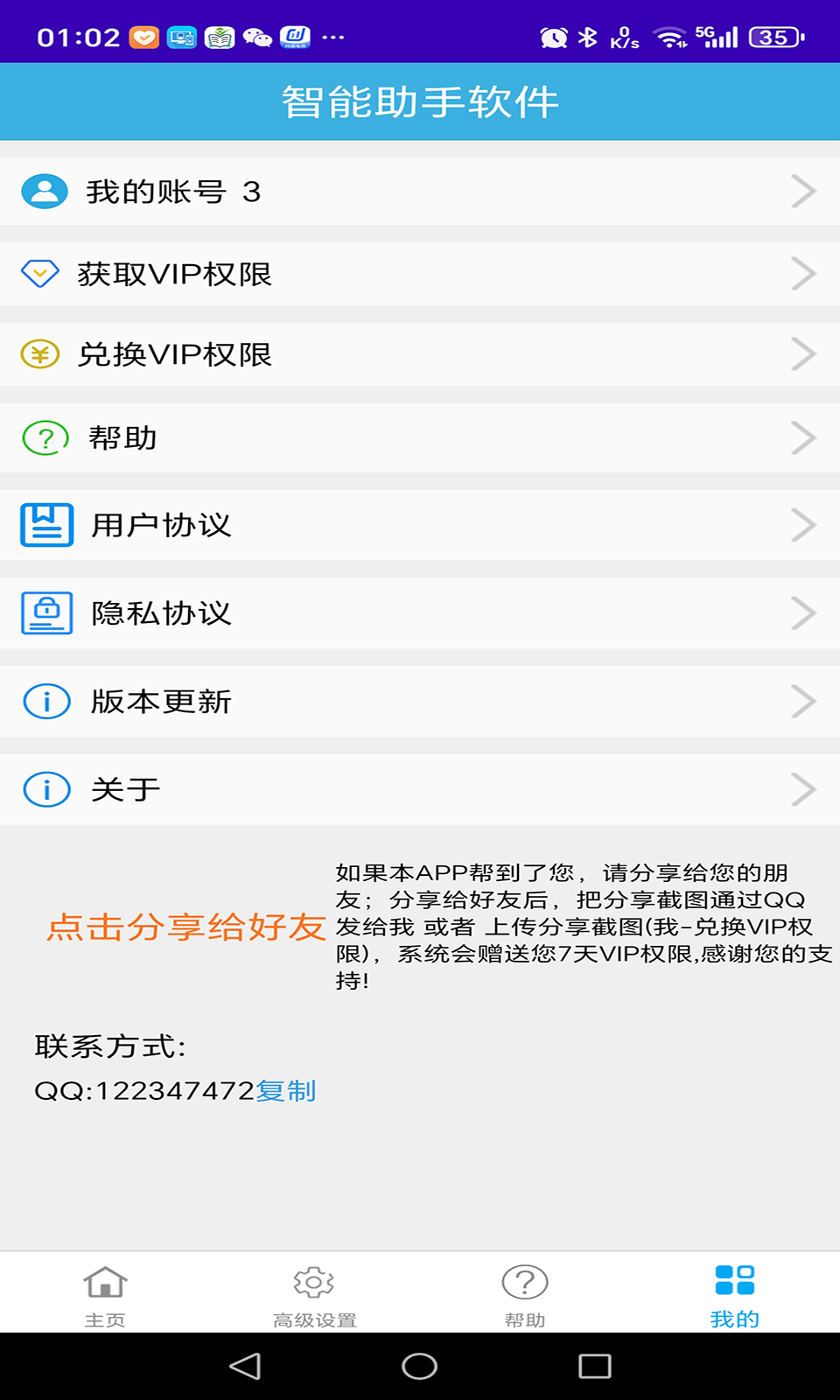Open 获取VIP权限 via its arrow

(x=802, y=273)
